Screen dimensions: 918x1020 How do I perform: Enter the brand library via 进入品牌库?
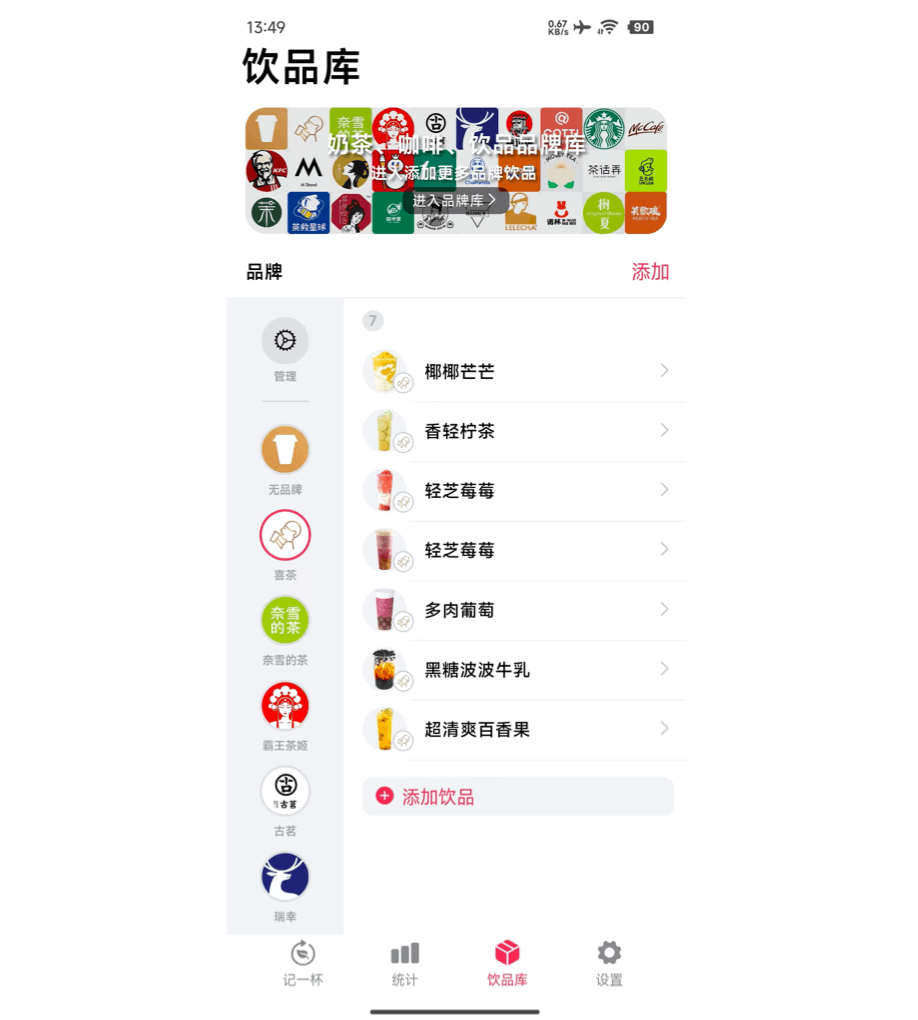(x=455, y=200)
